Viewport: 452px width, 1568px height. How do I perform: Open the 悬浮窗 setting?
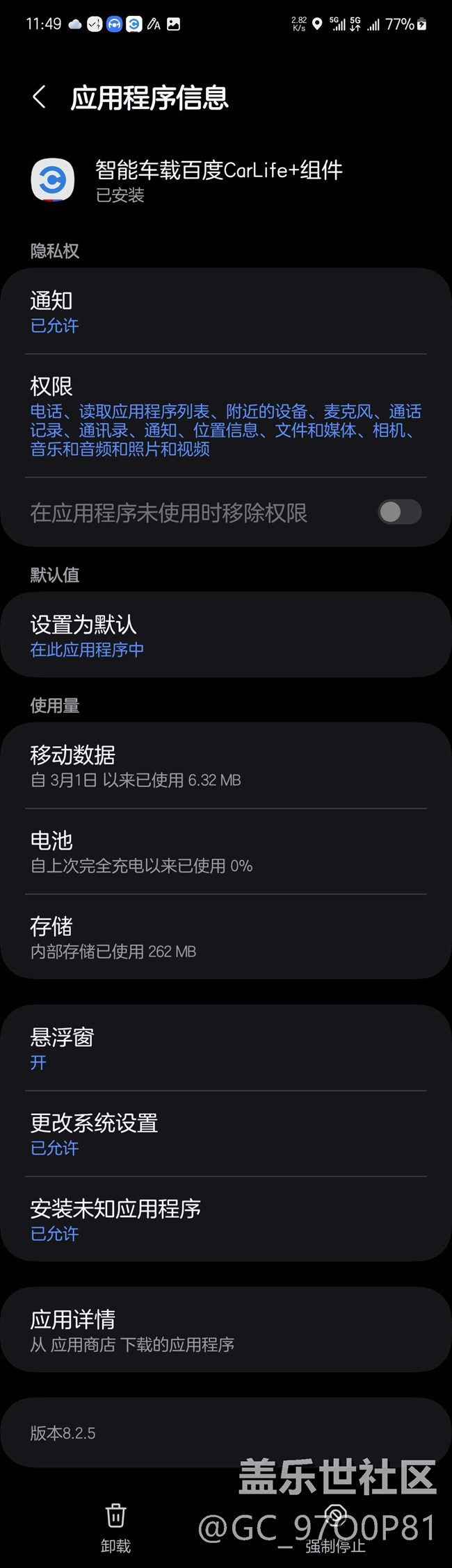pos(226,1048)
